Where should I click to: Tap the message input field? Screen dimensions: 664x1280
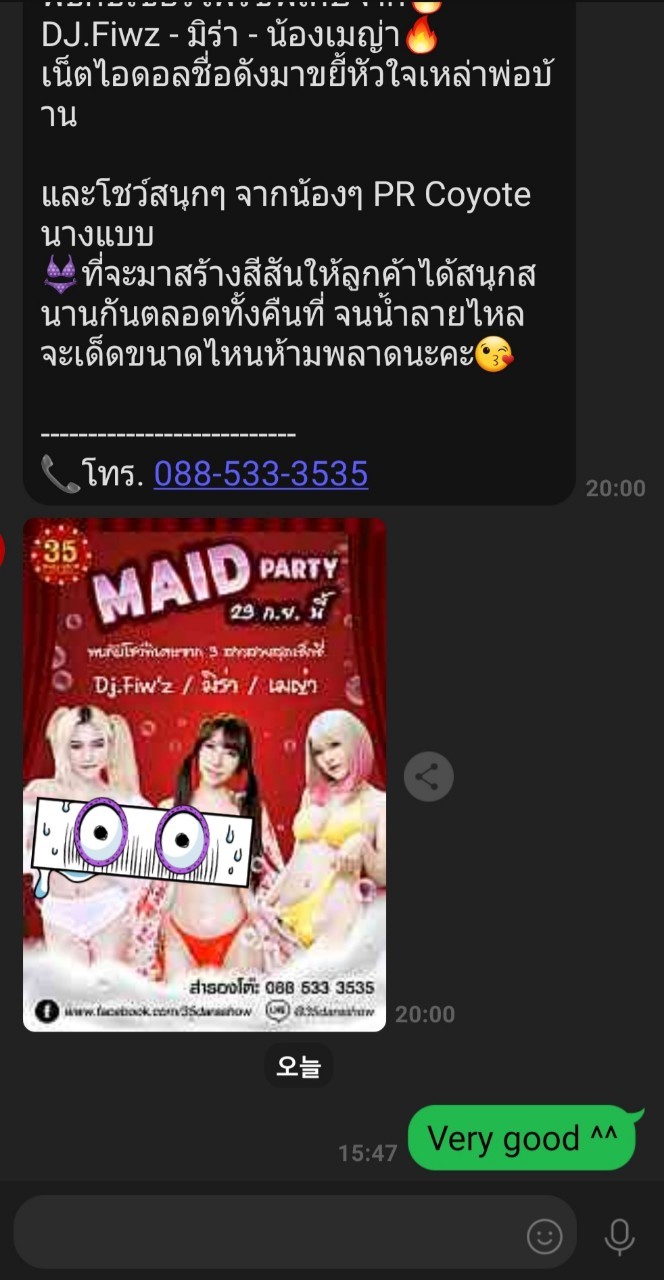(270, 1237)
